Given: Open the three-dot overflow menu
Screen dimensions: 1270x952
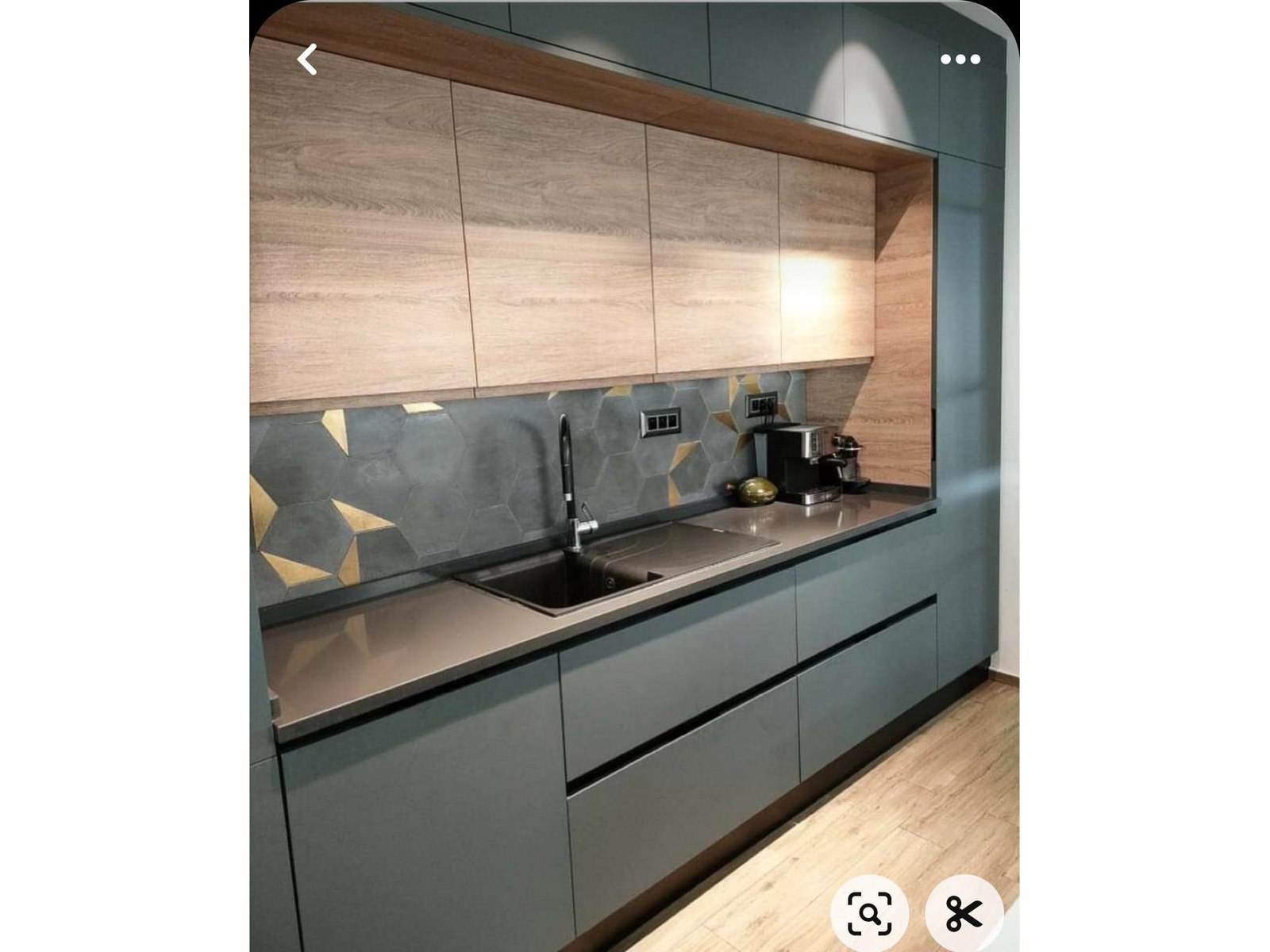Looking at the screenshot, I should pos(960,59).
